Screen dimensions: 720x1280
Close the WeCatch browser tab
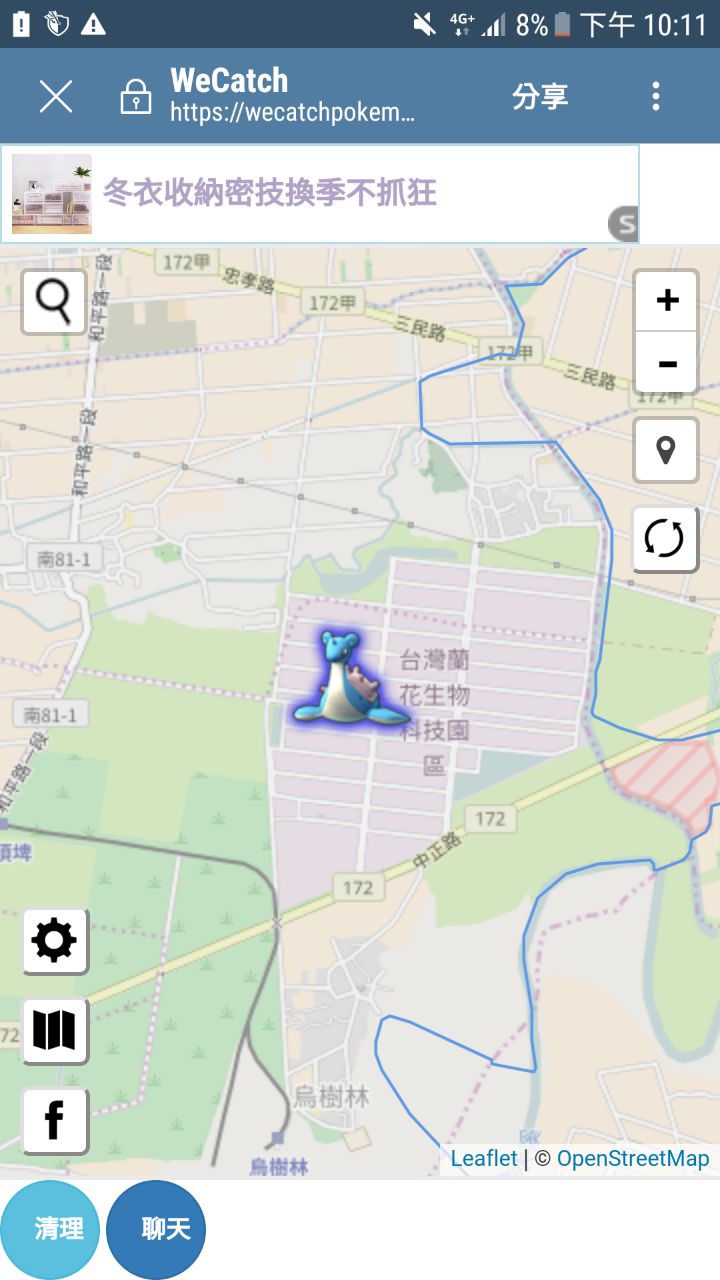[x=56, y=97]
